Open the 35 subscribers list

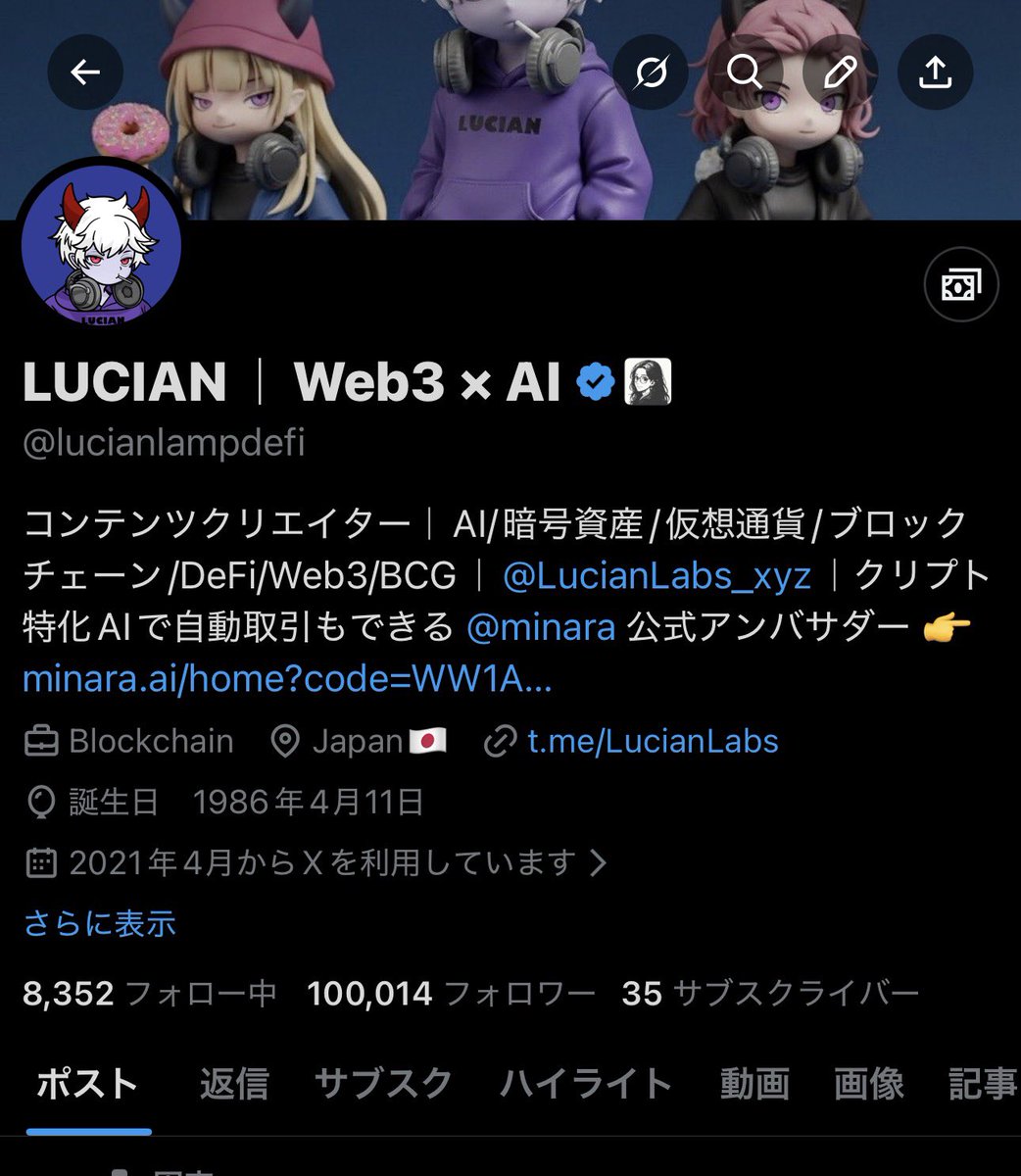point(770,994)
